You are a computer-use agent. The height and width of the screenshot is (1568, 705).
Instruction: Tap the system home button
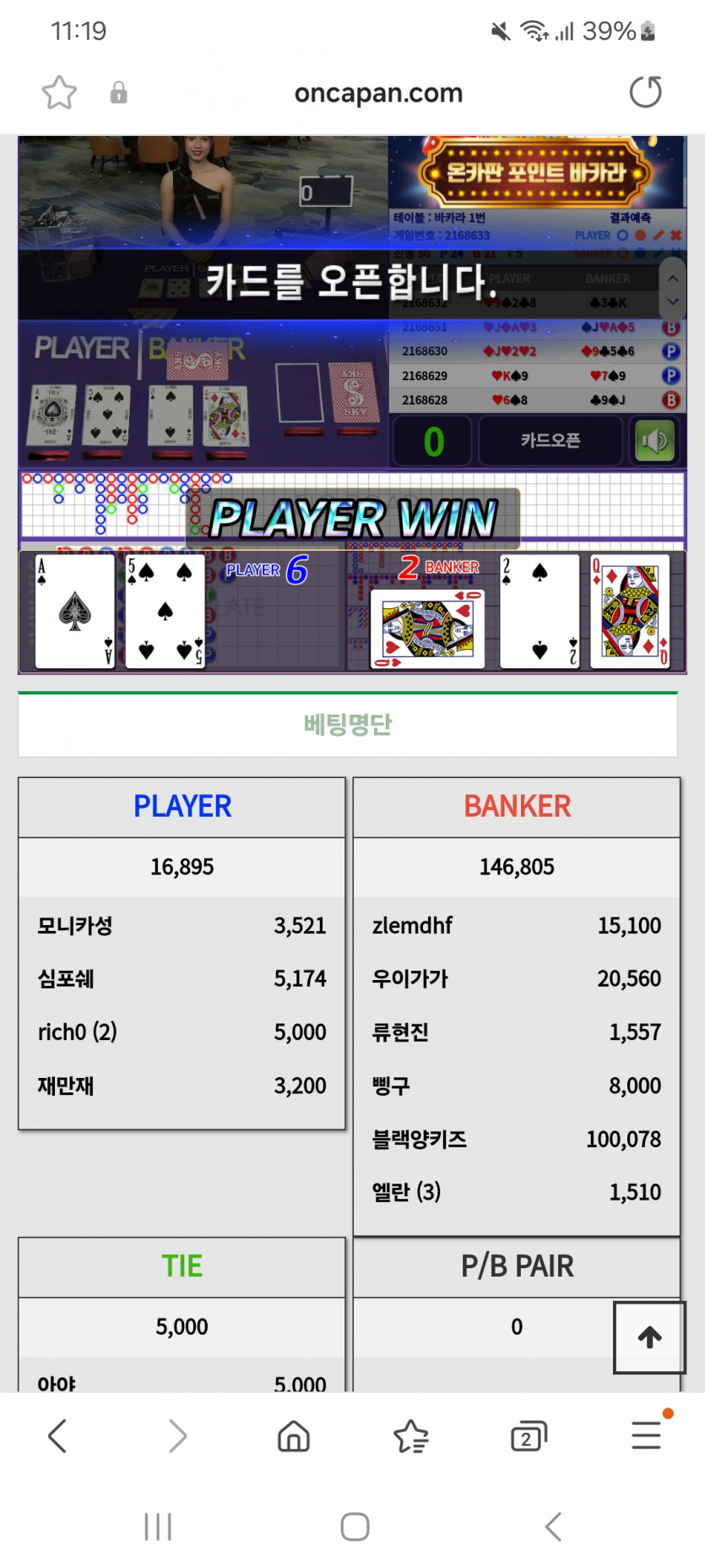pyautogui.click(x=355, y=1527)
